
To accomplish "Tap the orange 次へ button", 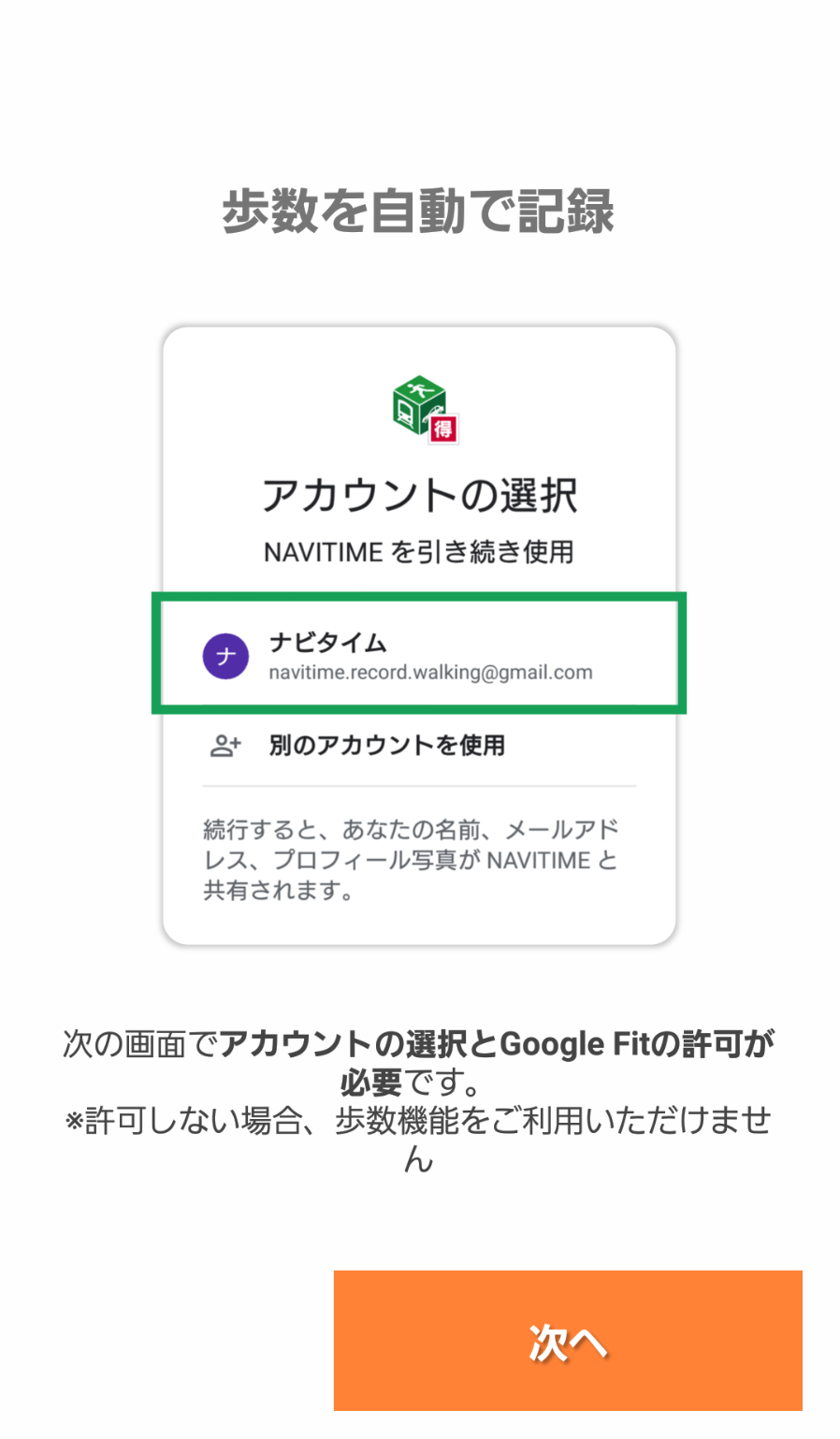I will click(x=568, y=1340).
